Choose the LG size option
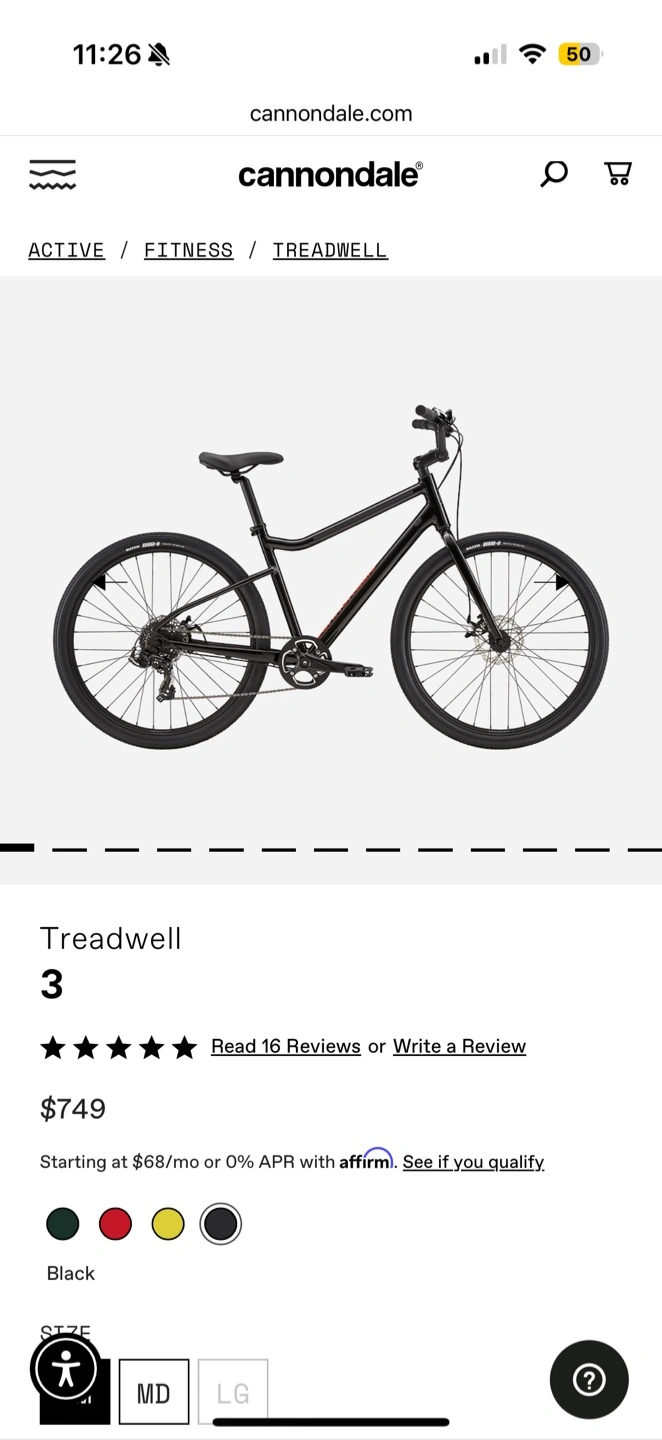The image size is (662, 1440). tap(233, 1392)
